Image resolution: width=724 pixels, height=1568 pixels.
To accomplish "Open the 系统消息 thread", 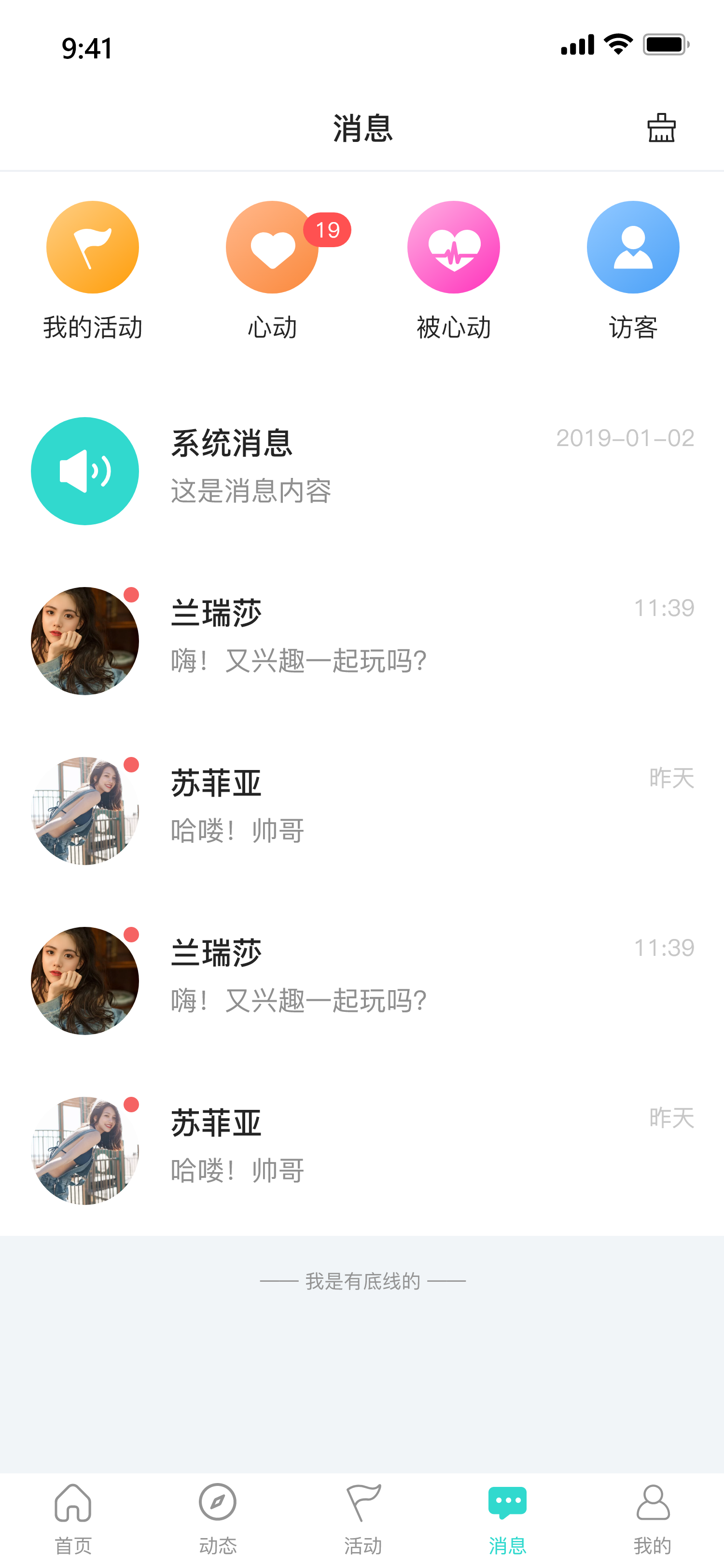I will pyautogui.click(x=362, y=471).
